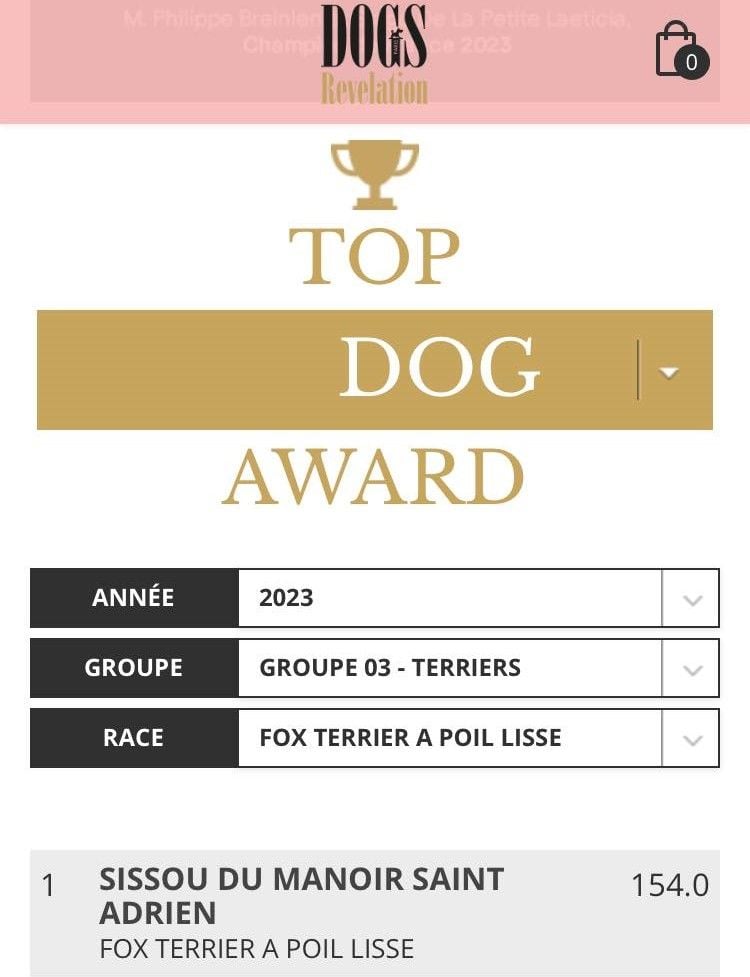Select the ANNÉE label field
The image size is (750, 977).
click(133, 597)
